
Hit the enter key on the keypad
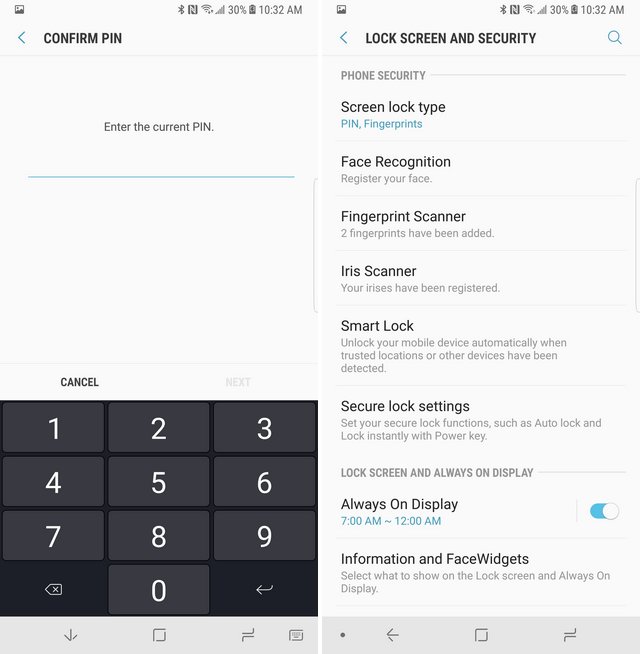coord(264,590)
